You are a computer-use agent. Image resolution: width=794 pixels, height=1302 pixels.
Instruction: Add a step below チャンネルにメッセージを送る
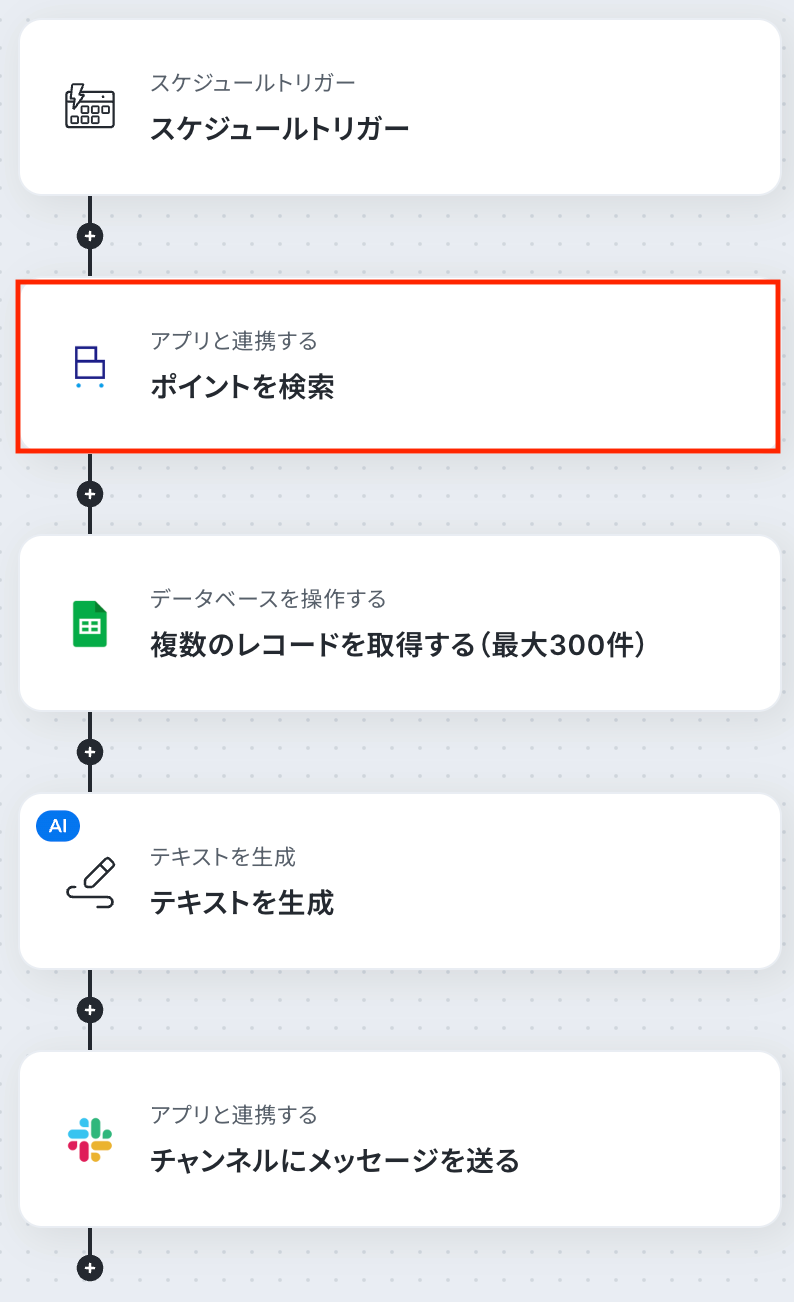click(x=90, y=1268)
